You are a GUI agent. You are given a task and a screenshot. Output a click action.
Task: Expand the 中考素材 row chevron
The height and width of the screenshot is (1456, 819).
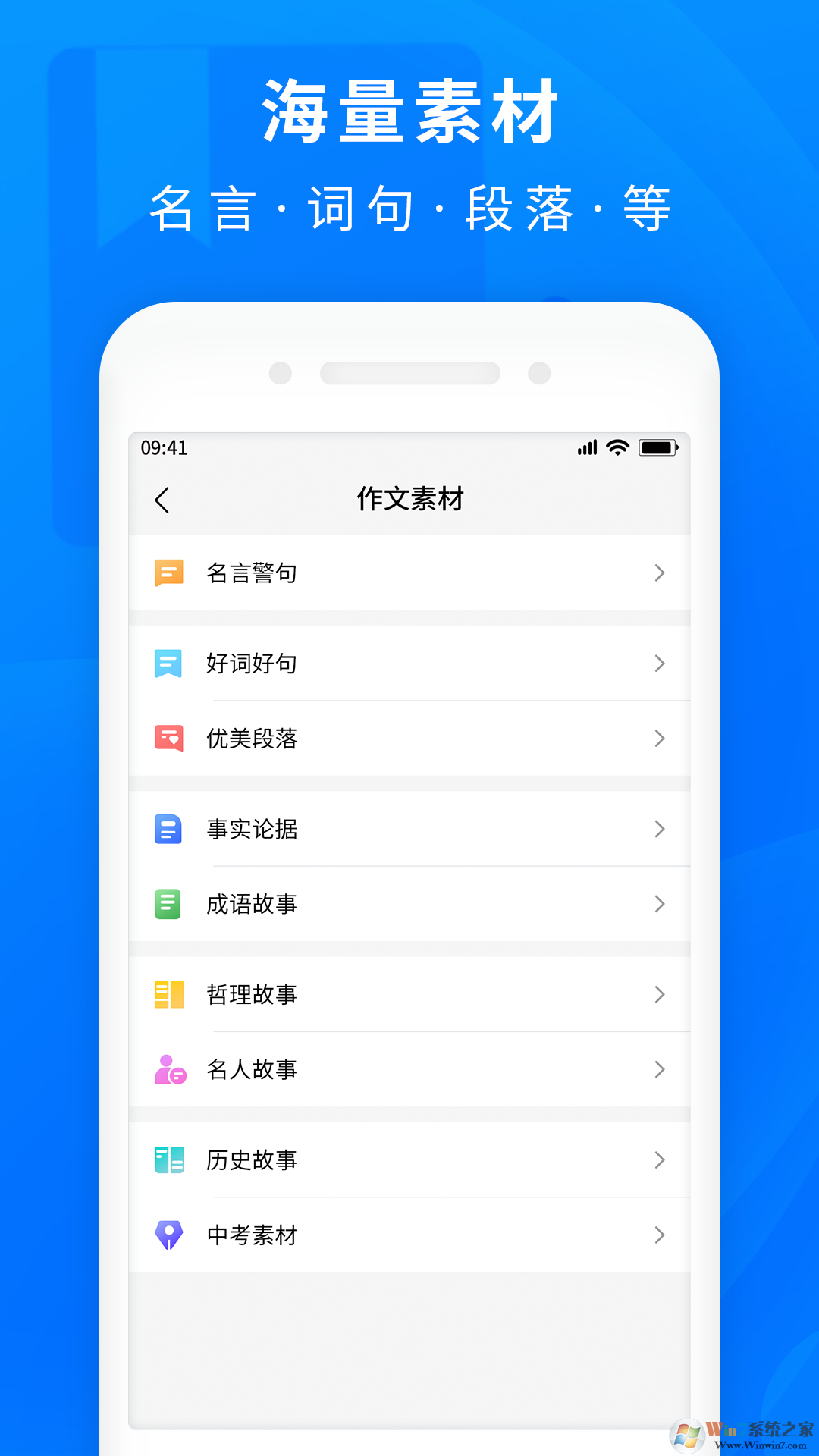pyautogui.click(x=660, y=1235)
